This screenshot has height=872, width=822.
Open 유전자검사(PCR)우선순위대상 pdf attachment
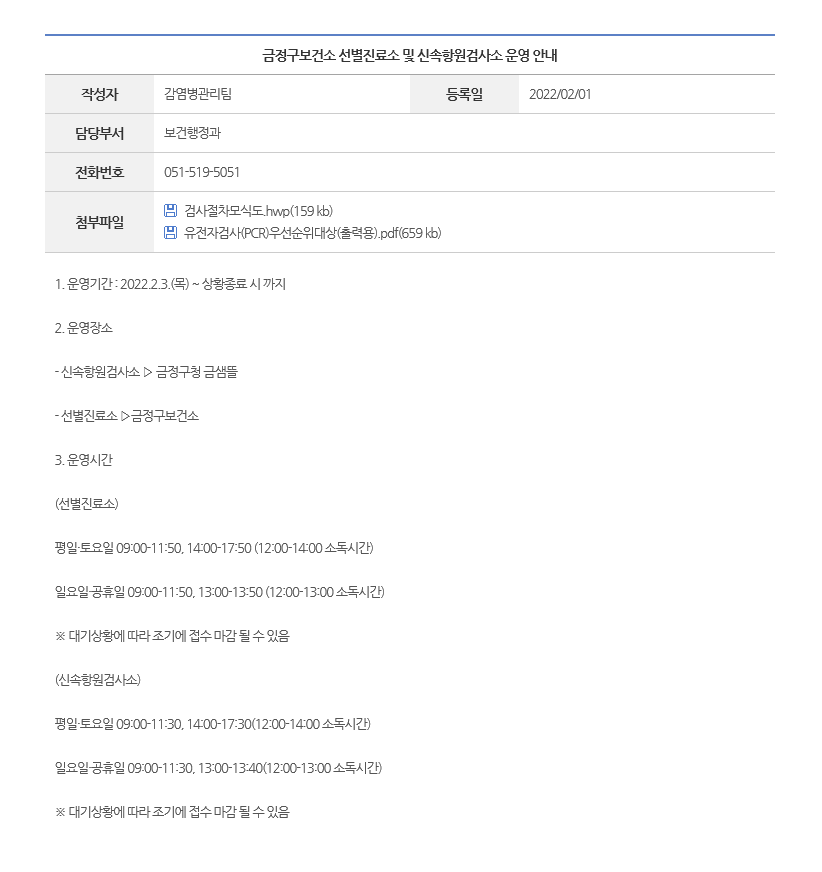pos(311,234)
